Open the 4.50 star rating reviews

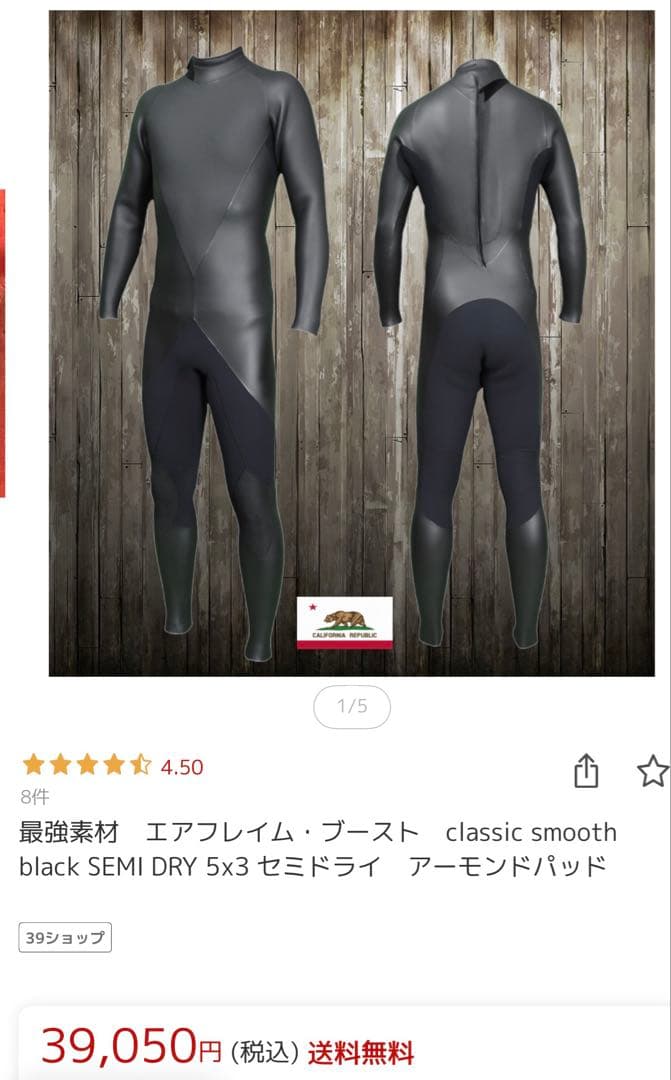pyautogui.click(x=112, y=767)
